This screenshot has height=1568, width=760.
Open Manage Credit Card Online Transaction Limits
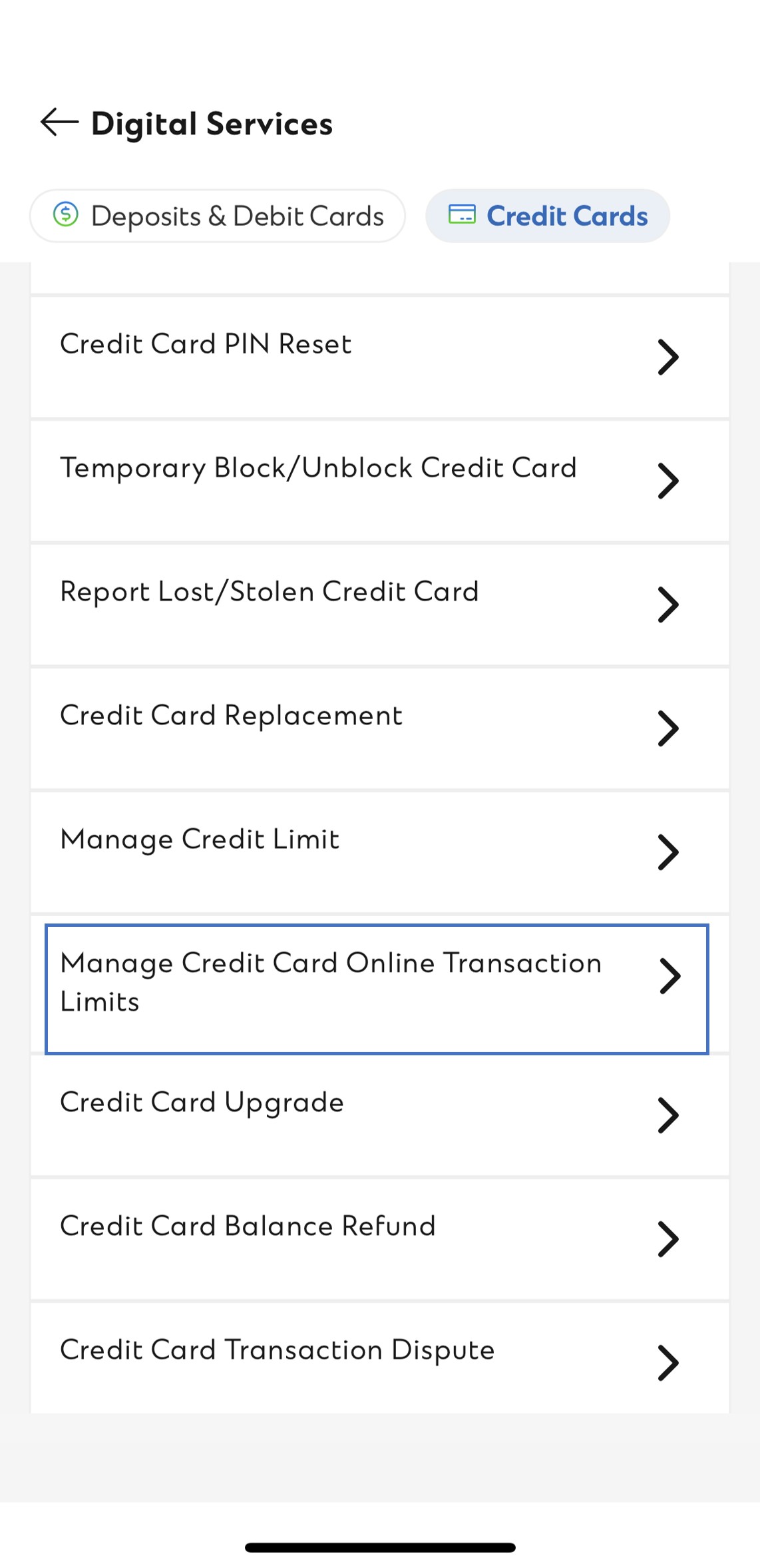click(x=331, y=981)
